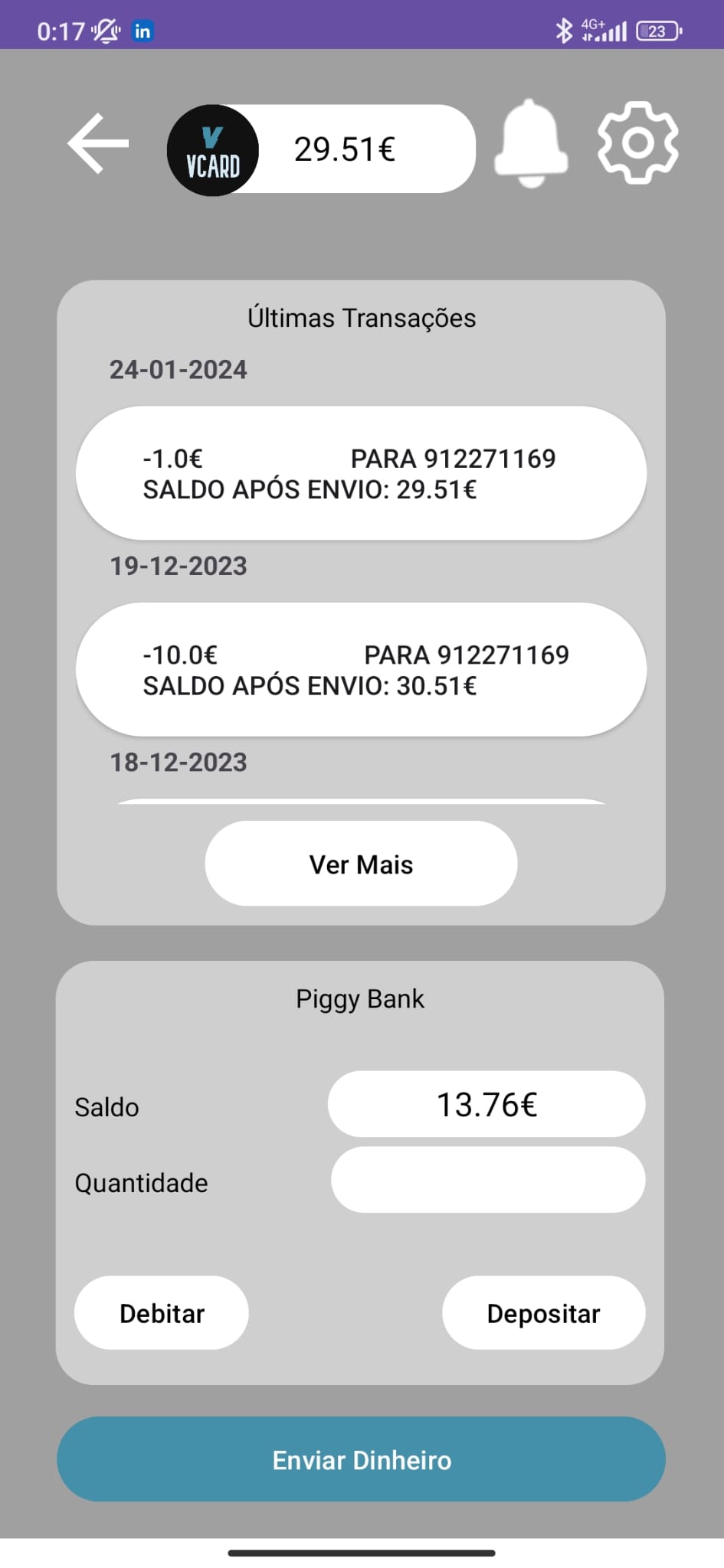Tap Depositar in Piggy Bank
Image resolution: width=724 pixels, height=1568 pixels.
(x=543, y=1313)
